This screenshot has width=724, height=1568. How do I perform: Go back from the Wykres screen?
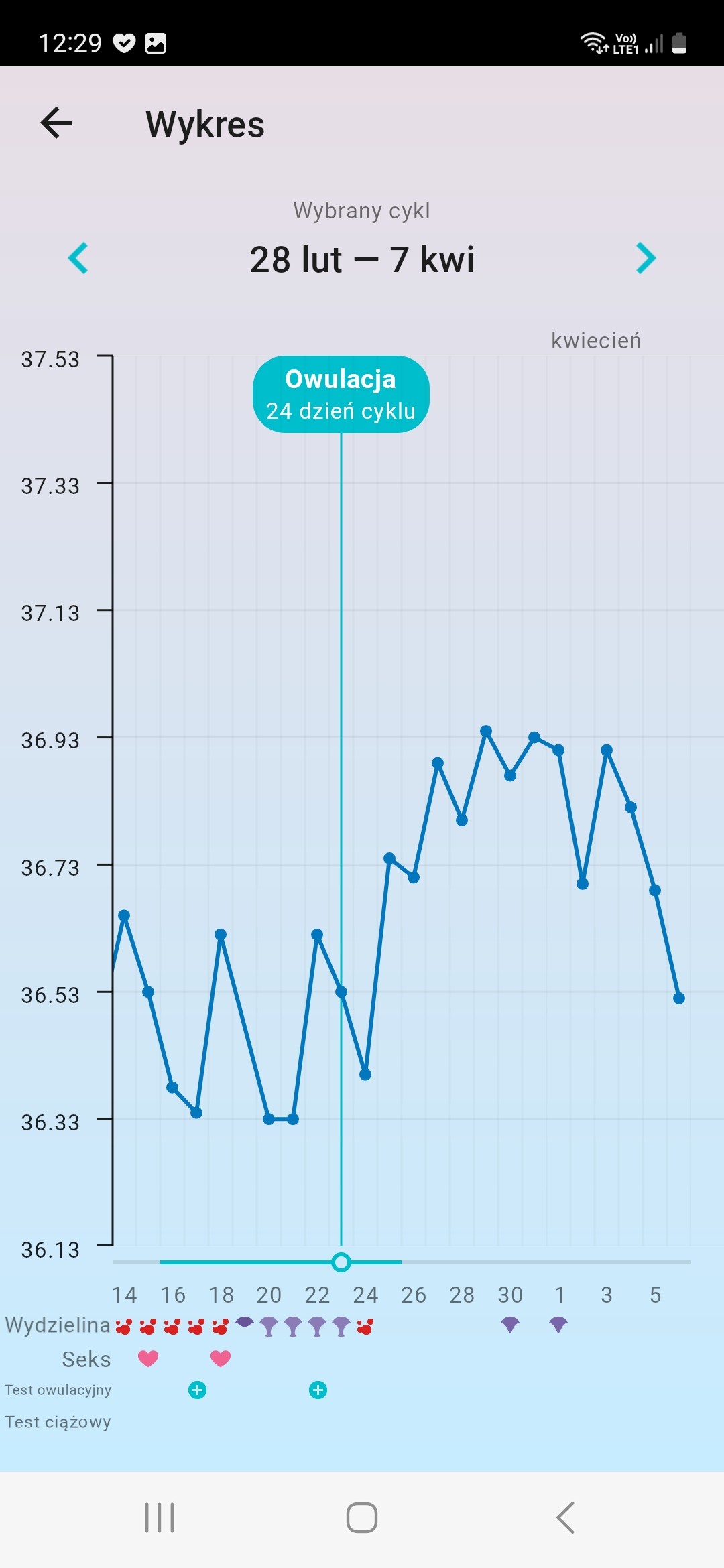(x=56, y=123)
